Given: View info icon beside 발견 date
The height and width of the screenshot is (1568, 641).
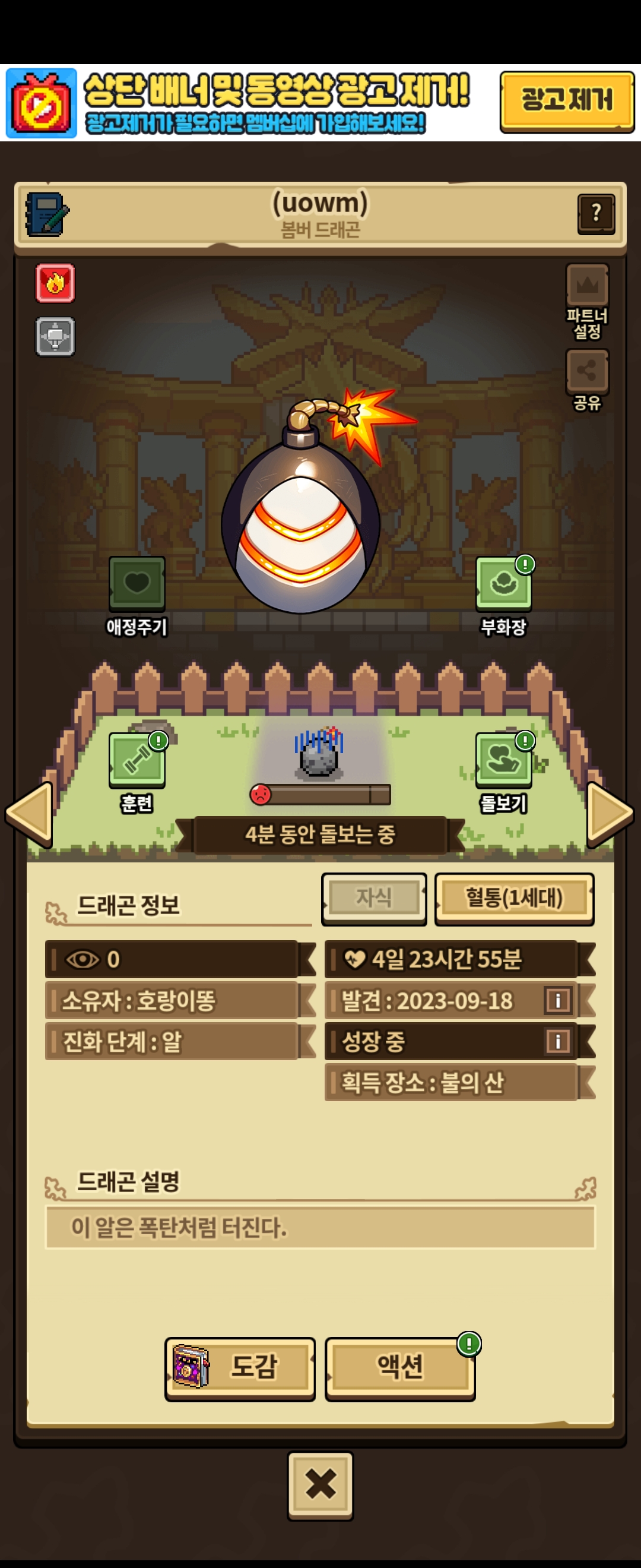Looking at the screenshot, I should tap(557, 1000).
